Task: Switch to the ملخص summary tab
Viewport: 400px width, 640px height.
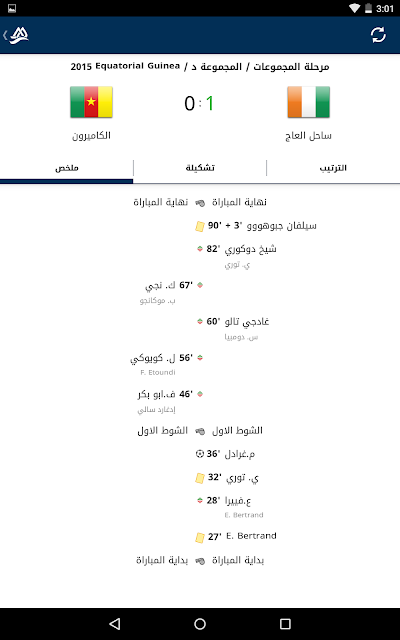Action: tap(67, 168)
